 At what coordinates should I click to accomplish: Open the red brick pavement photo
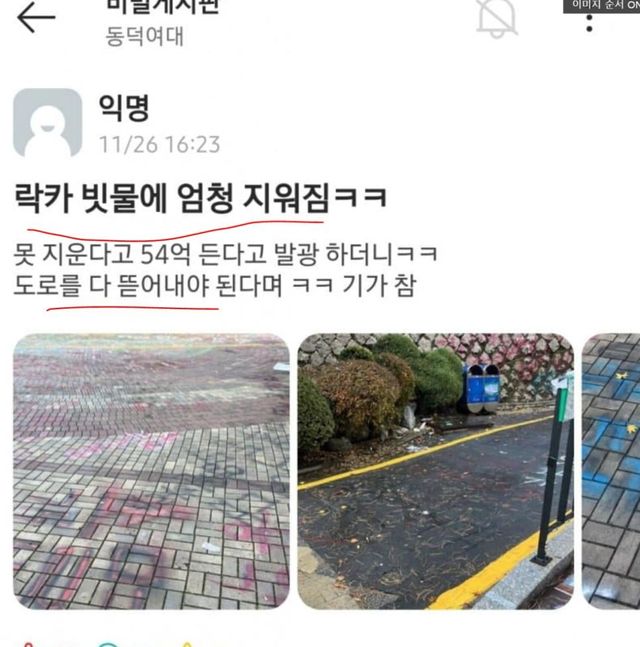pyautogui.click(x=151, y=471)
